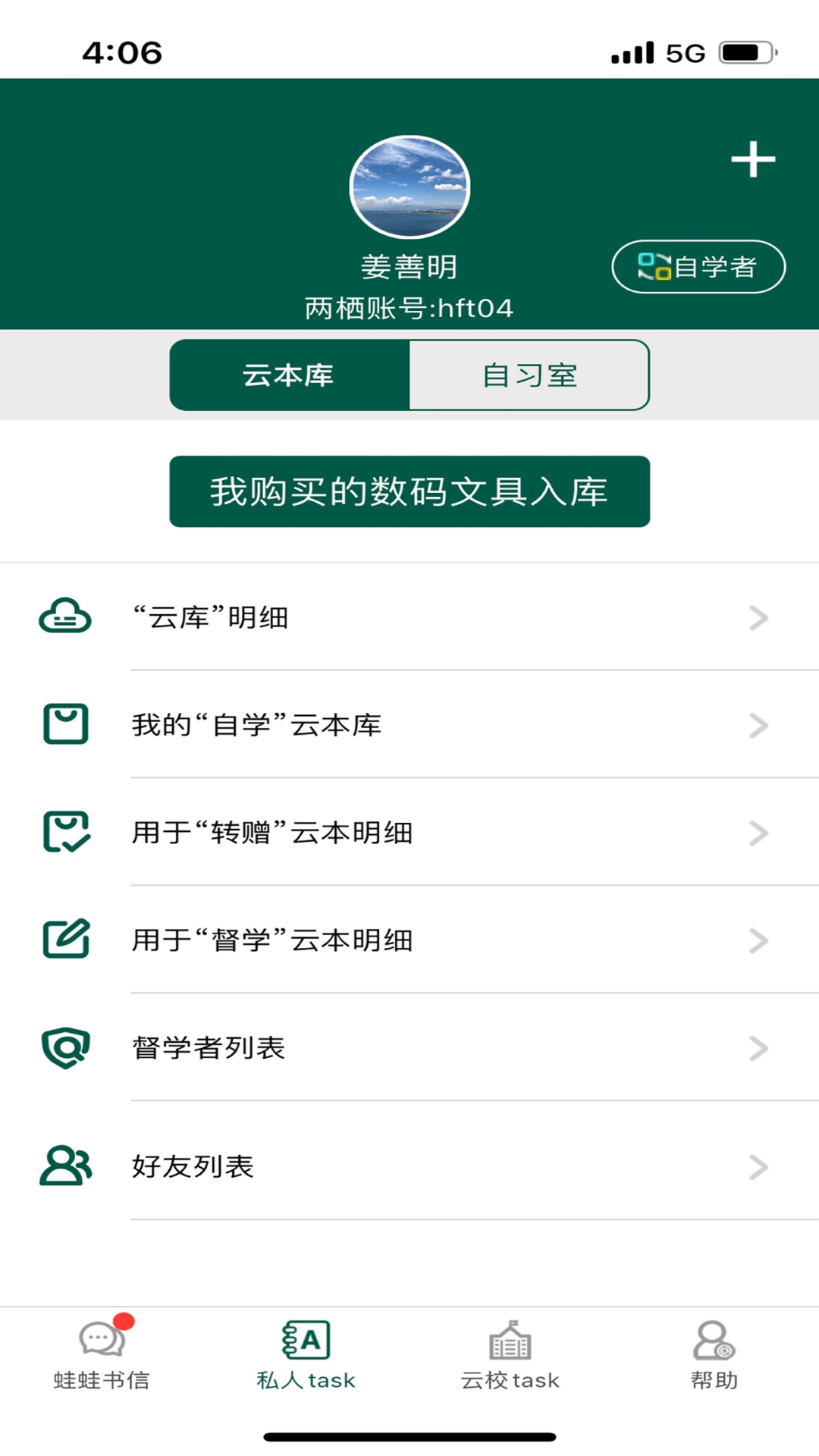Screen dimensions: 819x1456
Task: Tap the plus icon at top right
Action: point(753,159)
